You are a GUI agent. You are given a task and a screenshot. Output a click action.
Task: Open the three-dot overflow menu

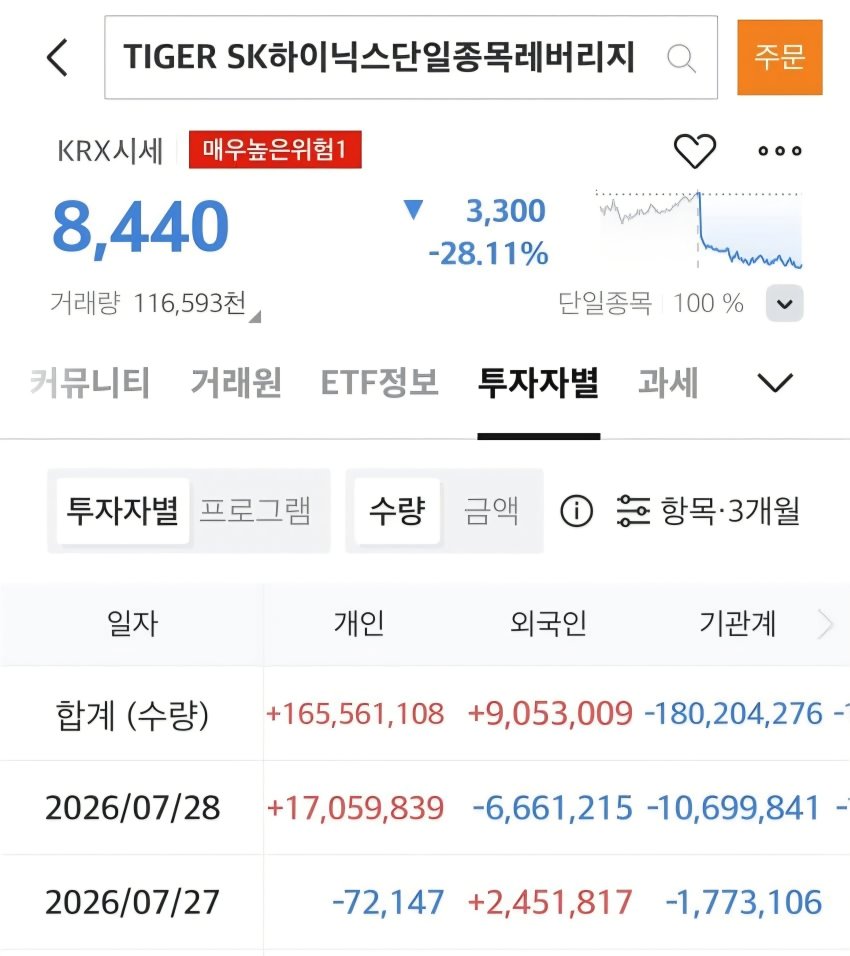click(780, 151)
